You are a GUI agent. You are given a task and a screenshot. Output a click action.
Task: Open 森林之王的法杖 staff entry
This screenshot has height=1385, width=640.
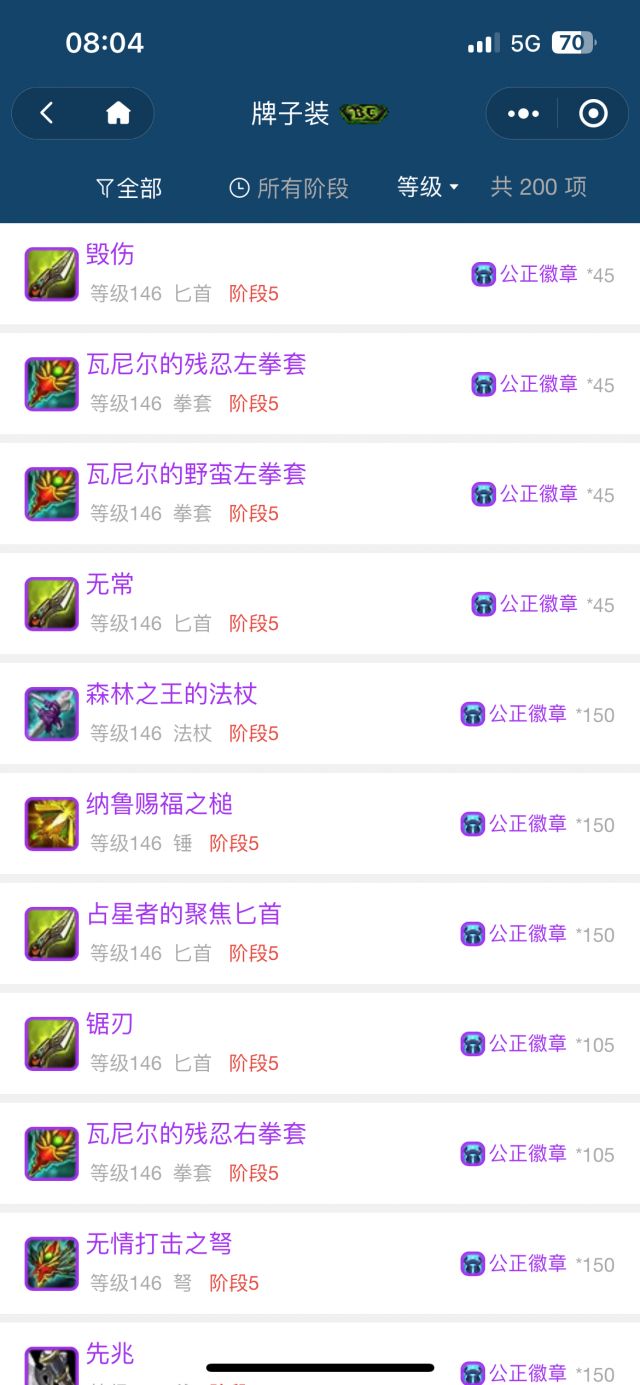click(x=320, y=714)
